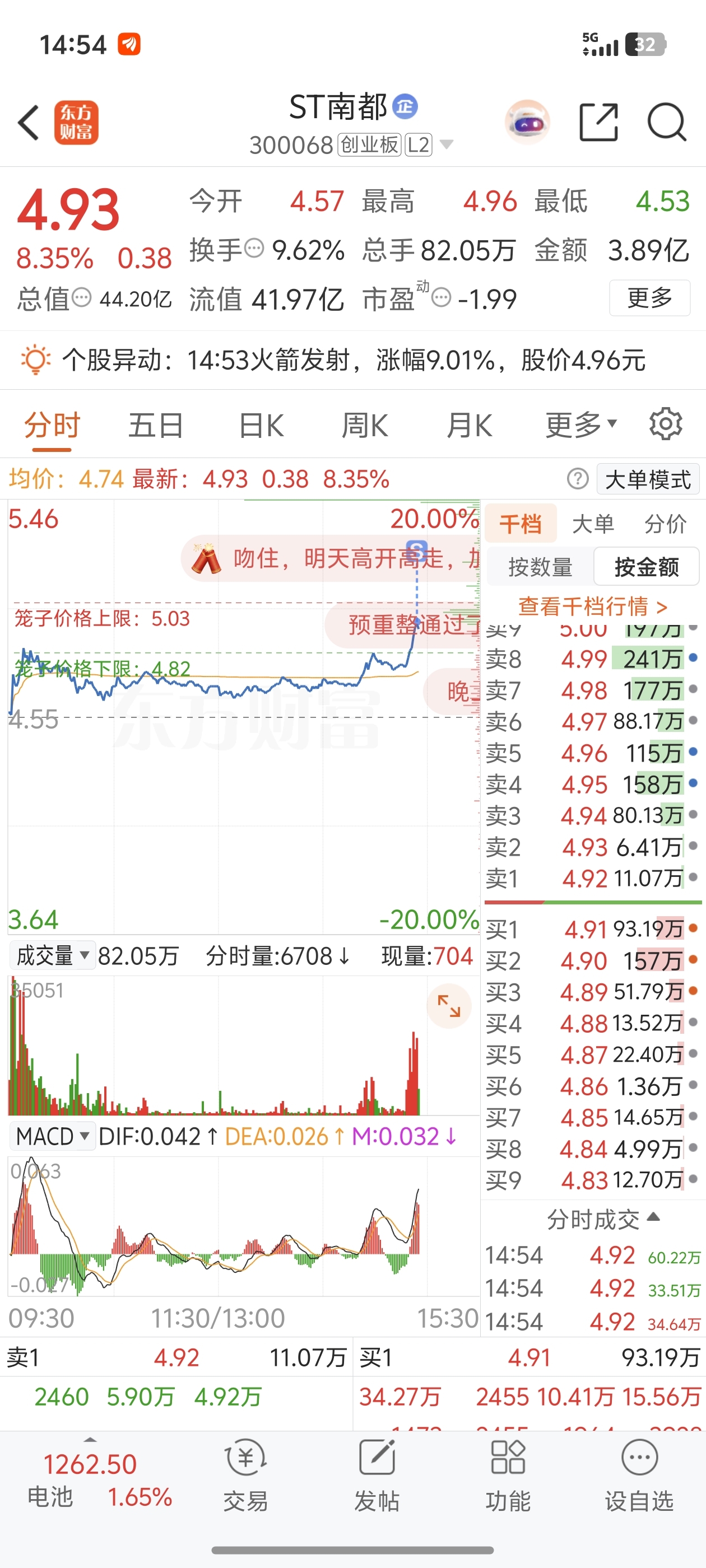Share this stock page

click(x=598, y=122)
